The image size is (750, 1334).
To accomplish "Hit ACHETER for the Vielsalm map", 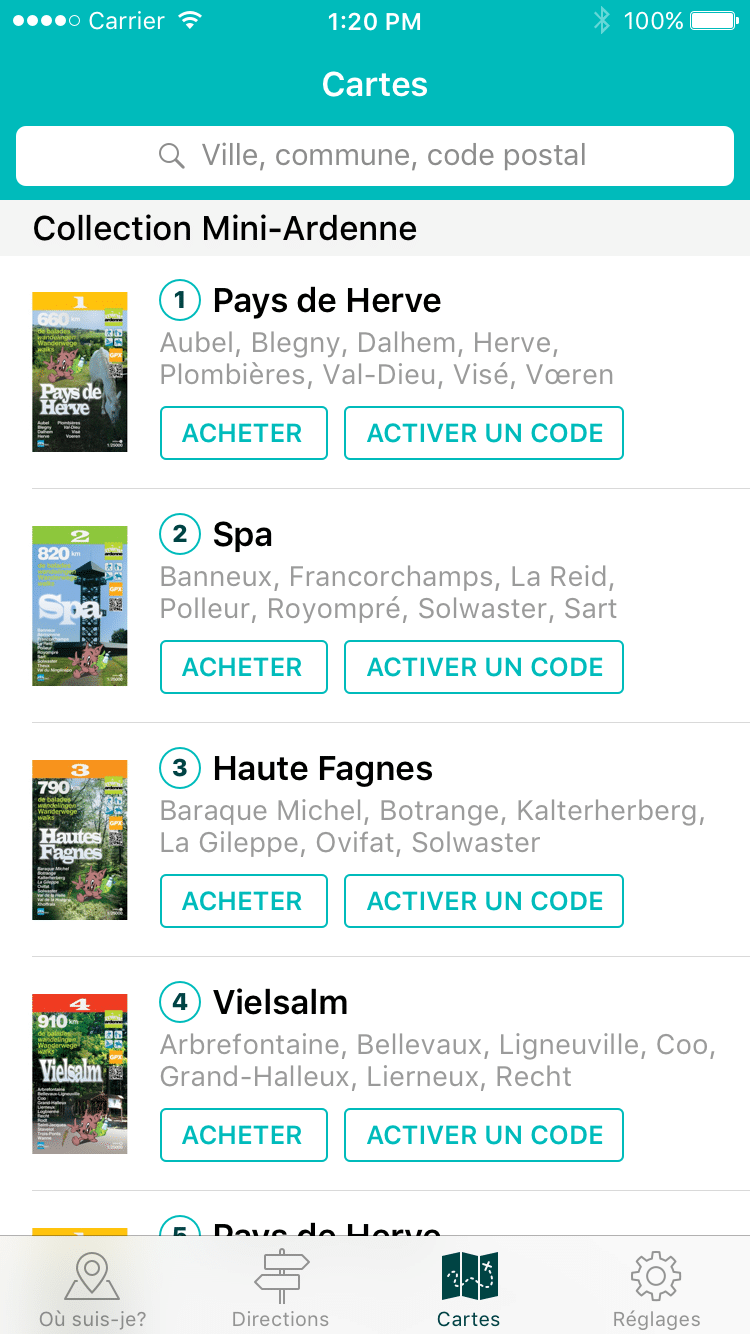I will (244, 1135).
